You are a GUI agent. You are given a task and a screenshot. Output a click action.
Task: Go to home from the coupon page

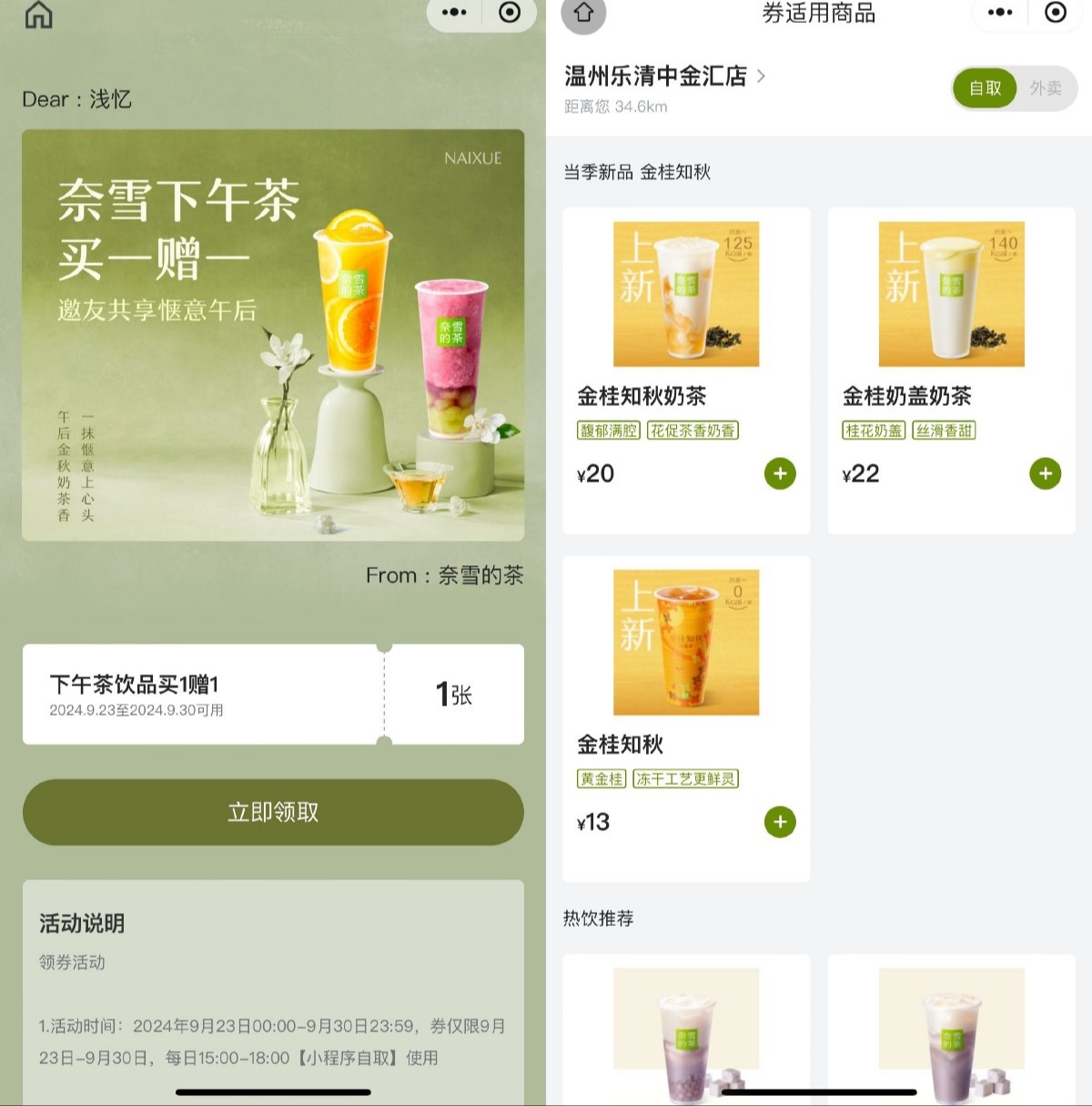point(38,15)
